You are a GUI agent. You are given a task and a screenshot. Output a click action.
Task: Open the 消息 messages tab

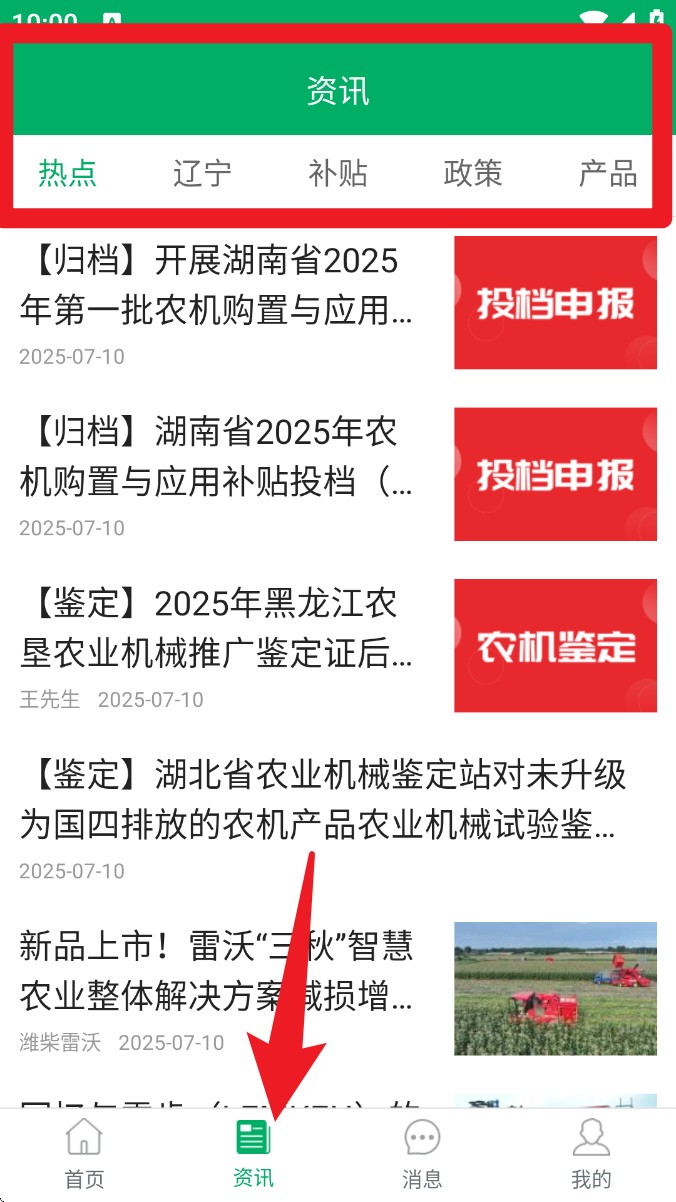click(x=422, y=1154)
